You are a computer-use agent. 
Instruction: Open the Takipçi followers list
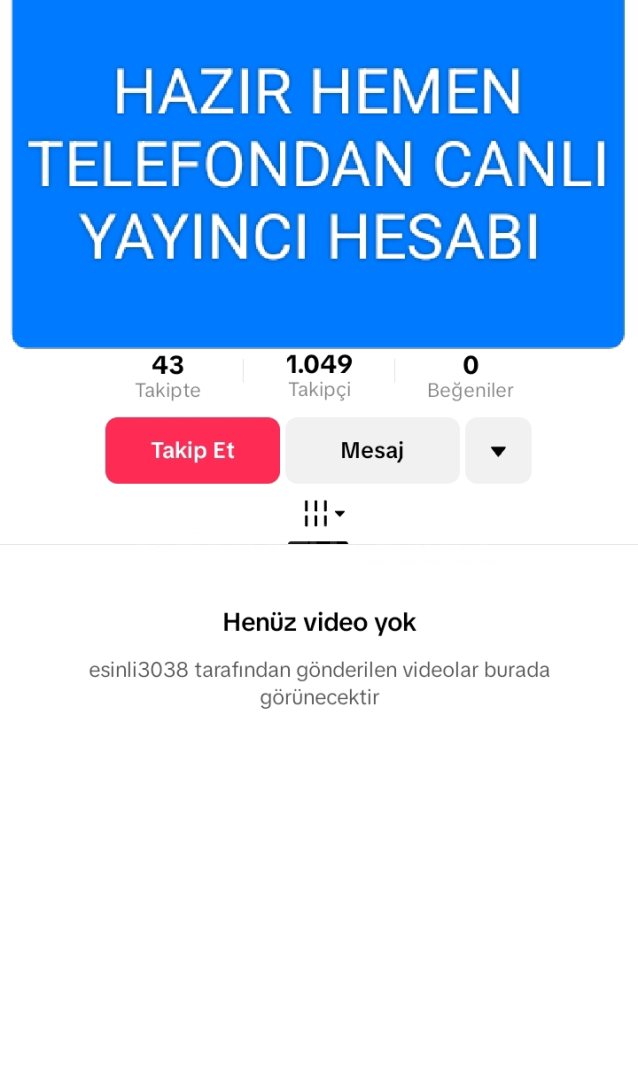pos(319,376)
